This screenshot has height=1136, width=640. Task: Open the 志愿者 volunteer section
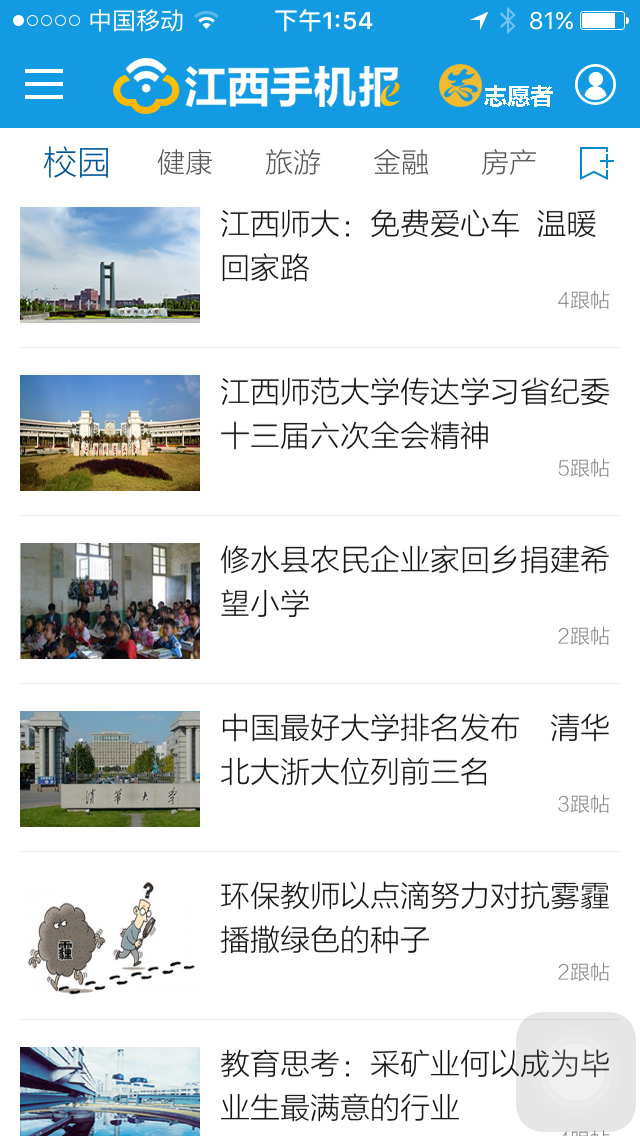496,87
